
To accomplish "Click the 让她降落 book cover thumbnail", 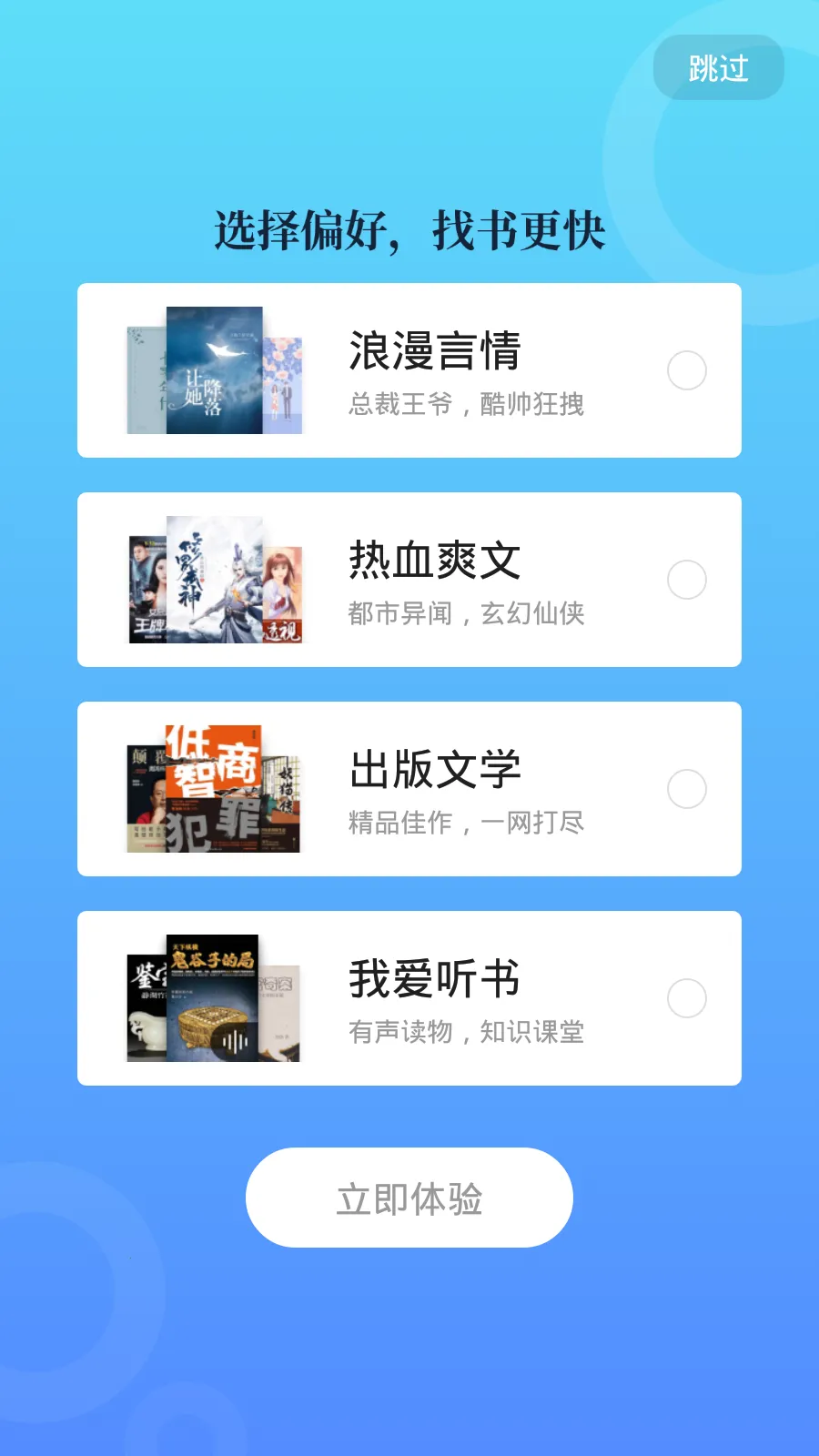I will pos(214,369).
